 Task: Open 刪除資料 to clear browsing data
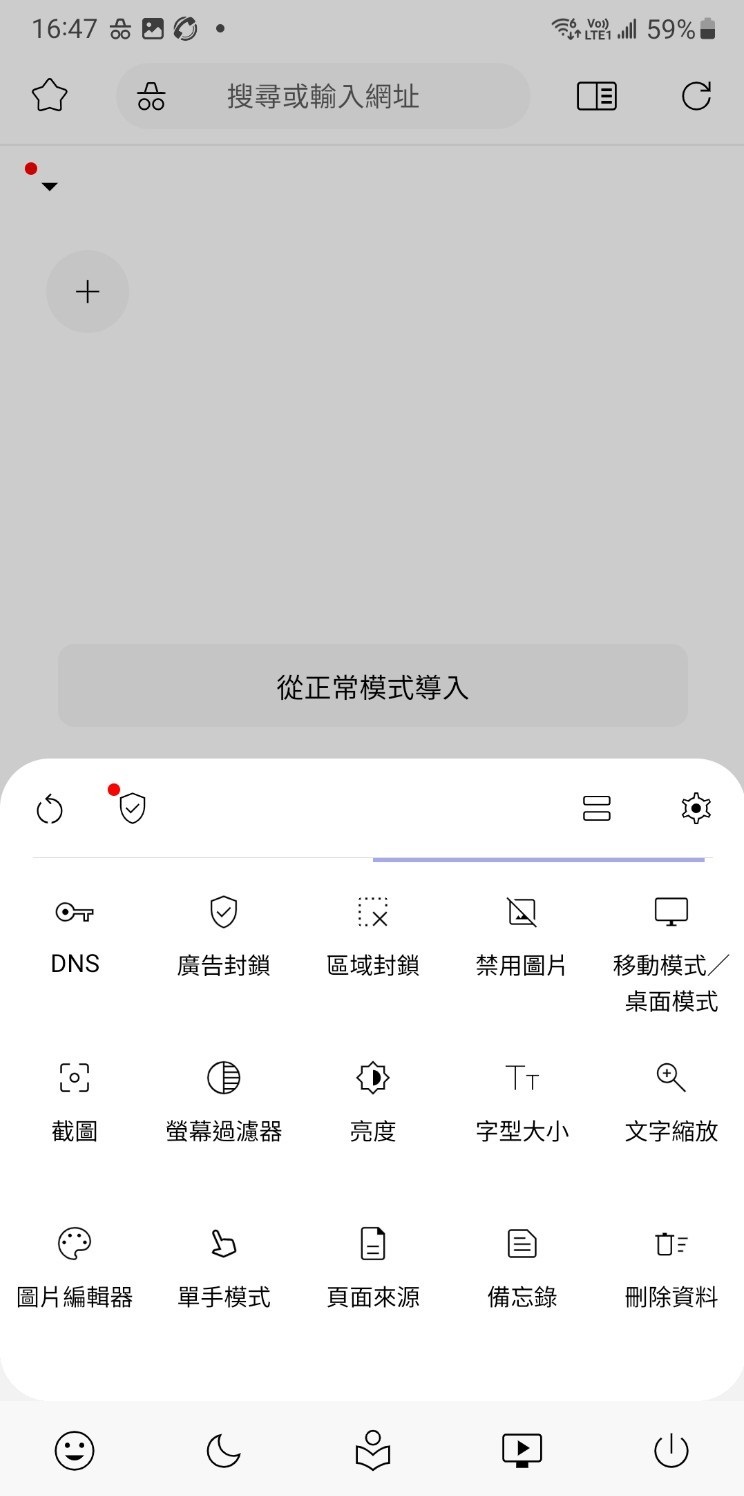pos(669,1264)
